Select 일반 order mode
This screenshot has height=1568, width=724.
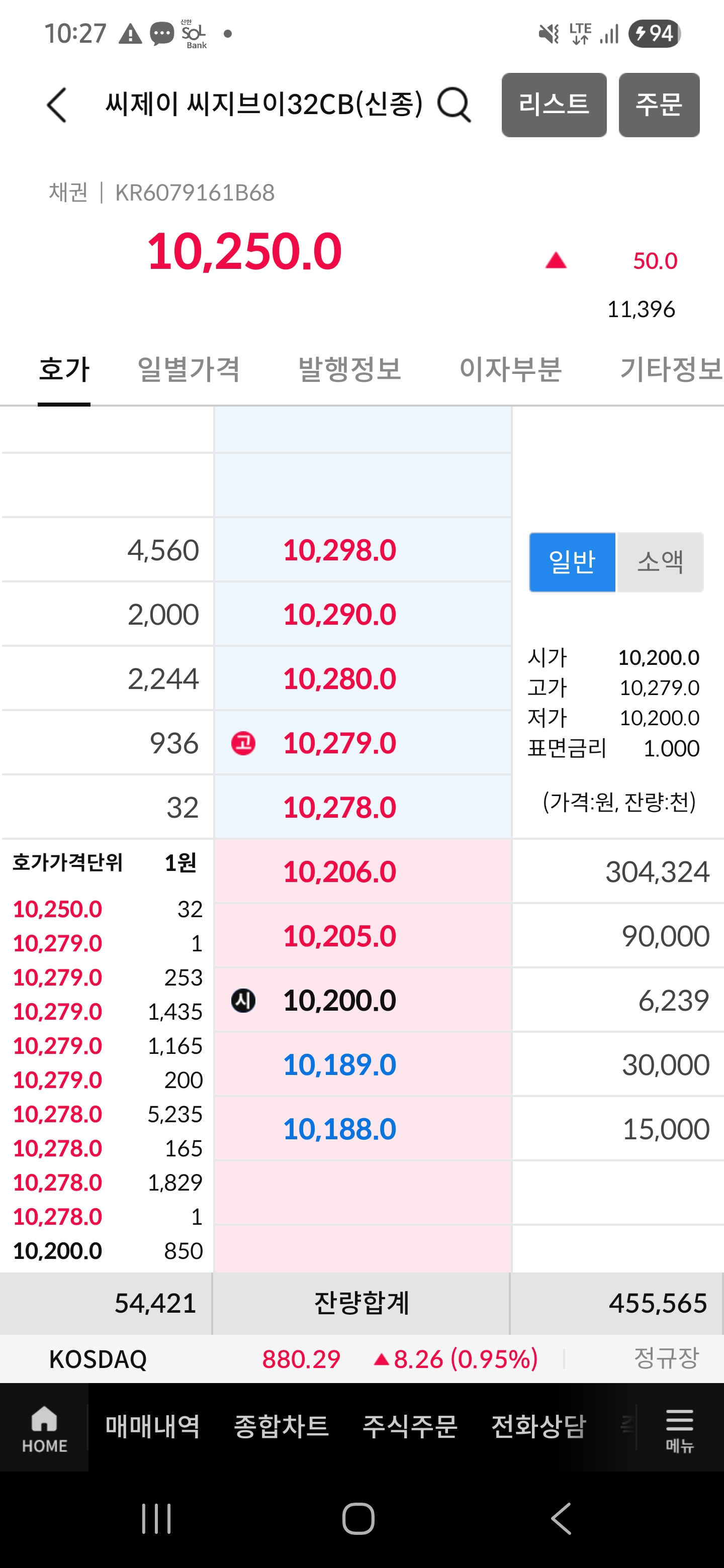[572, 562]
